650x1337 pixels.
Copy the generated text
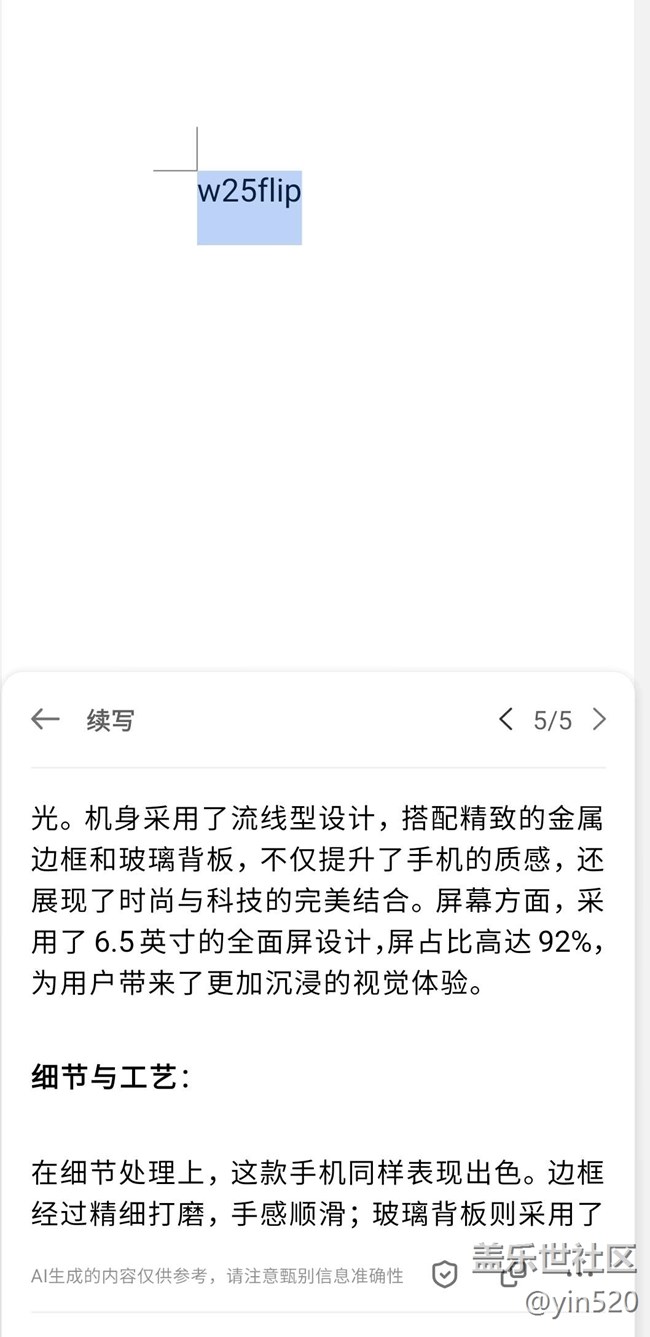click(x=511, y=1275)
